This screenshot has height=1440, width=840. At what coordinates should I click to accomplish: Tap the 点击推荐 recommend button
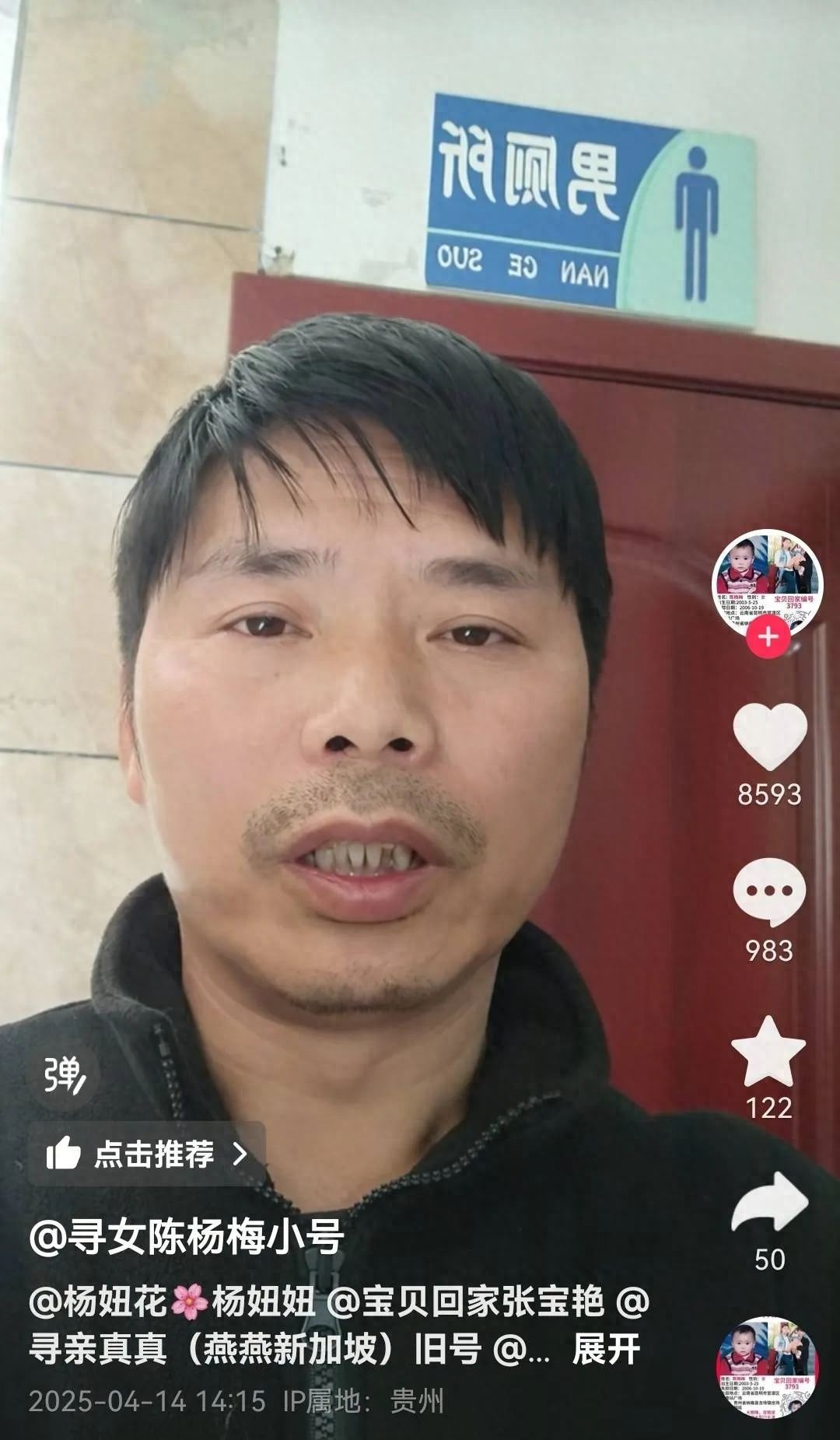147,1154
